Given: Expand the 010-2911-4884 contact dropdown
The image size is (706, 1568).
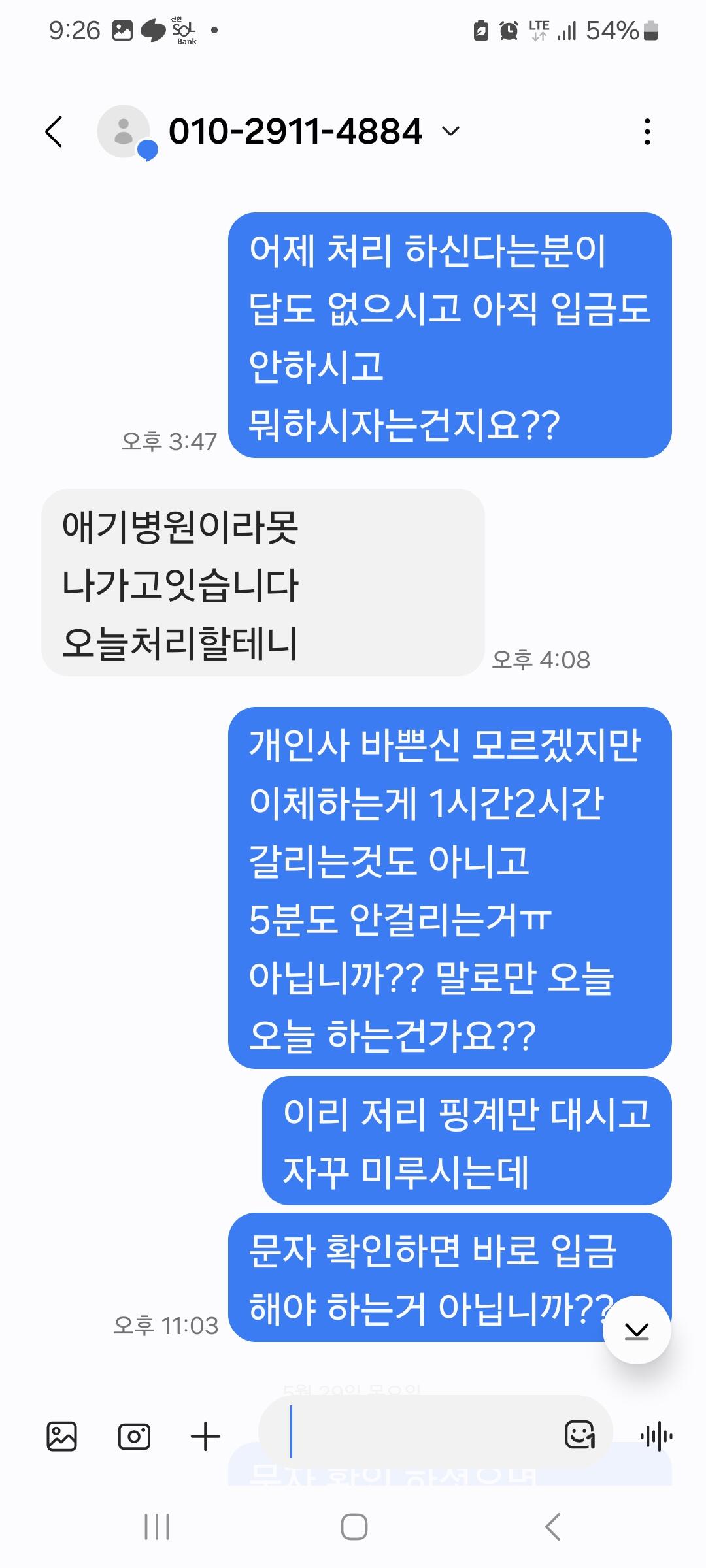Looking at the screenshot, I should coord(450,131).
